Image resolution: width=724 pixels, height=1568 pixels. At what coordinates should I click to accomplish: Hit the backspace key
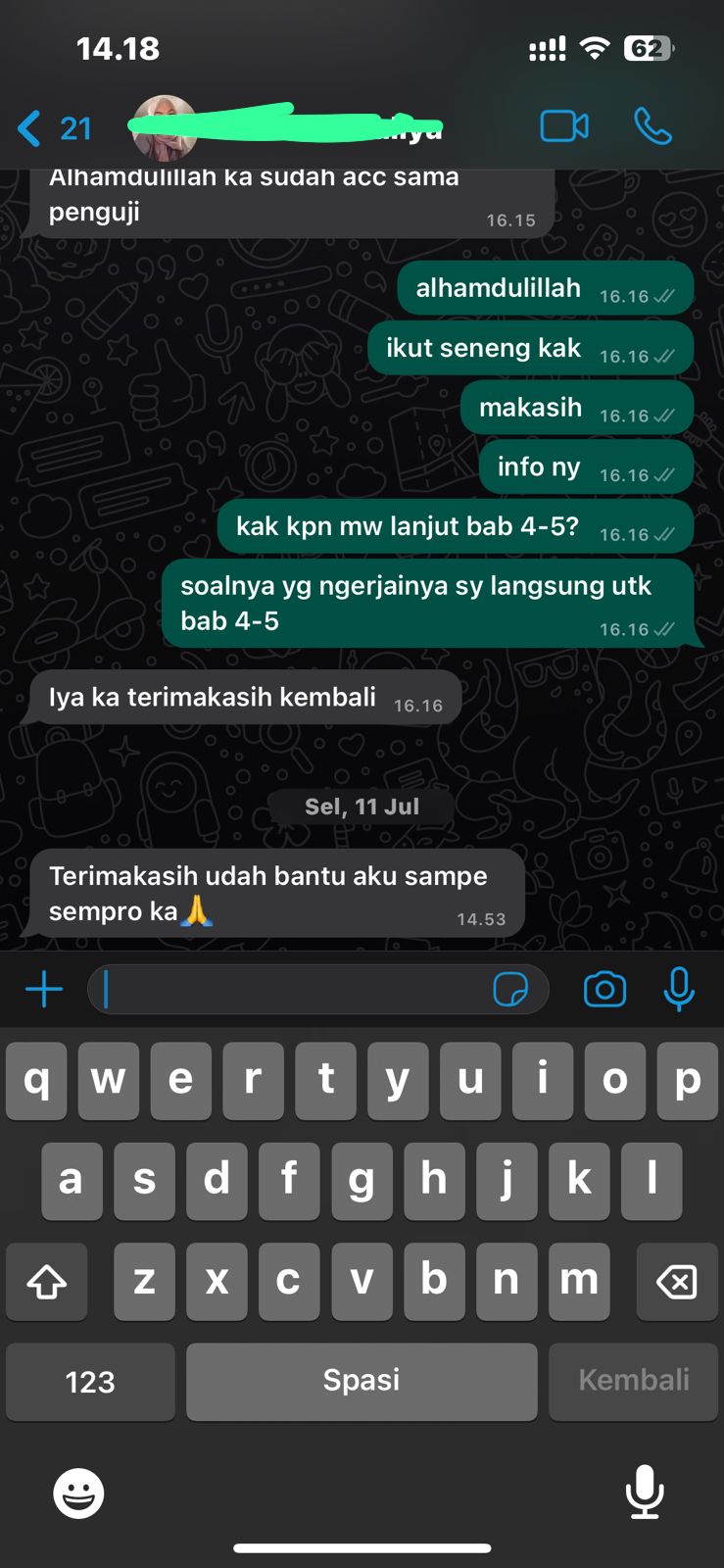(x=676, y=1281)
